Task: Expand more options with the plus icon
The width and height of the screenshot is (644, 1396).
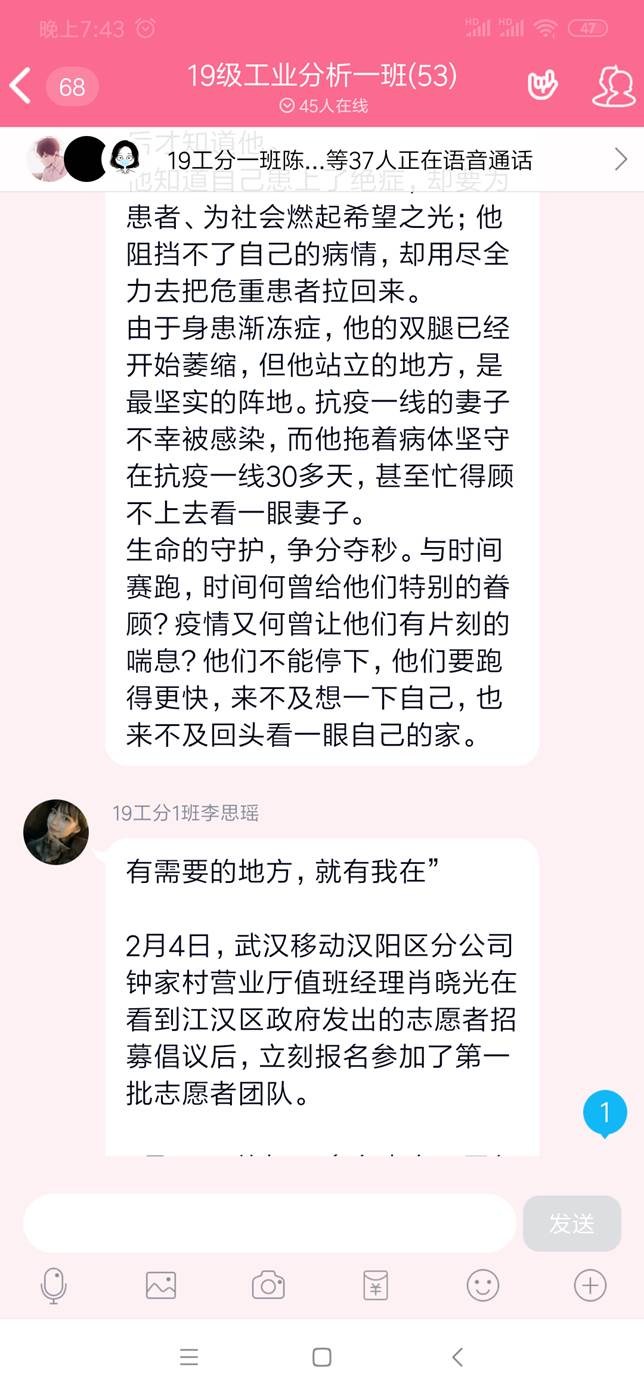Action: (x=589, y=1285)
